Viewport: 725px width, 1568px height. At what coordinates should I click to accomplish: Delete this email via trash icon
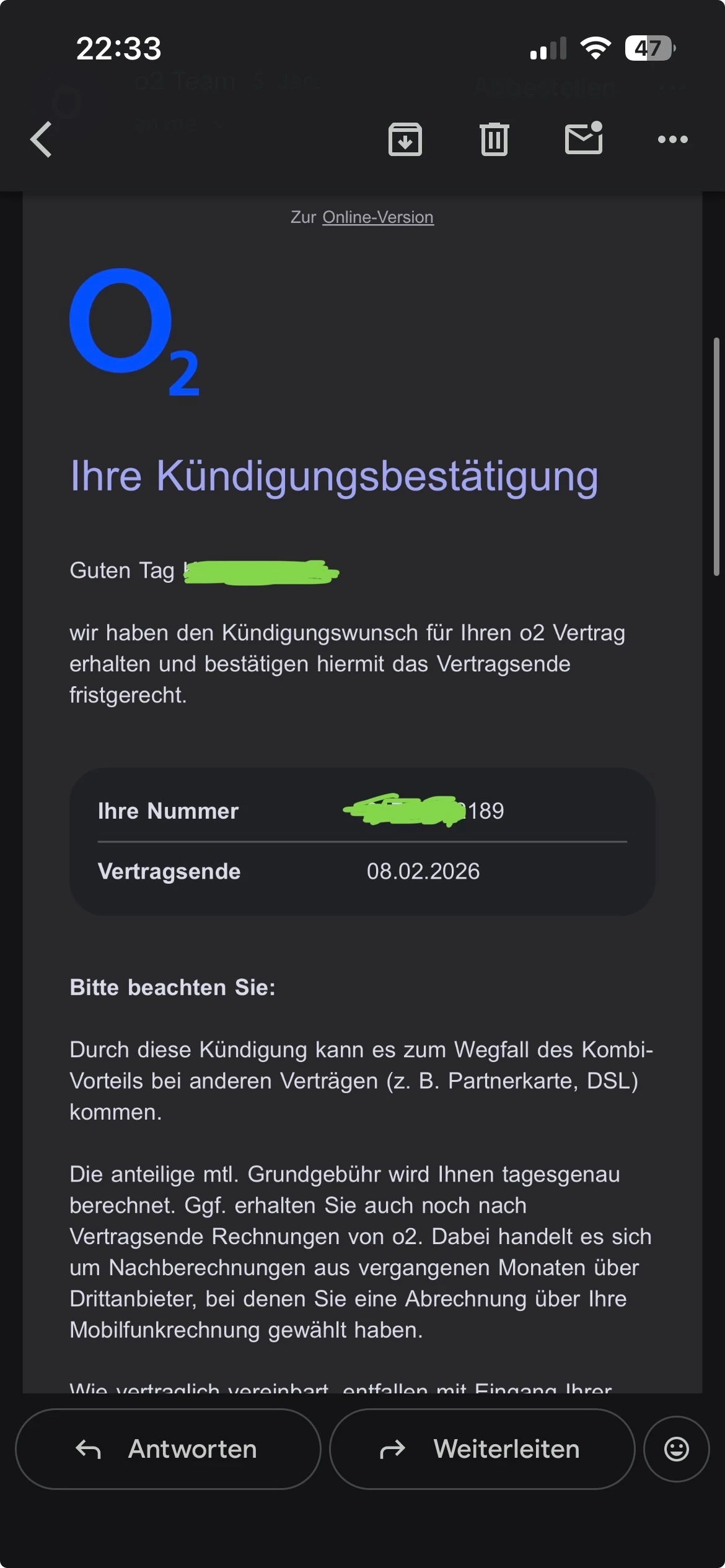point(494,139)
